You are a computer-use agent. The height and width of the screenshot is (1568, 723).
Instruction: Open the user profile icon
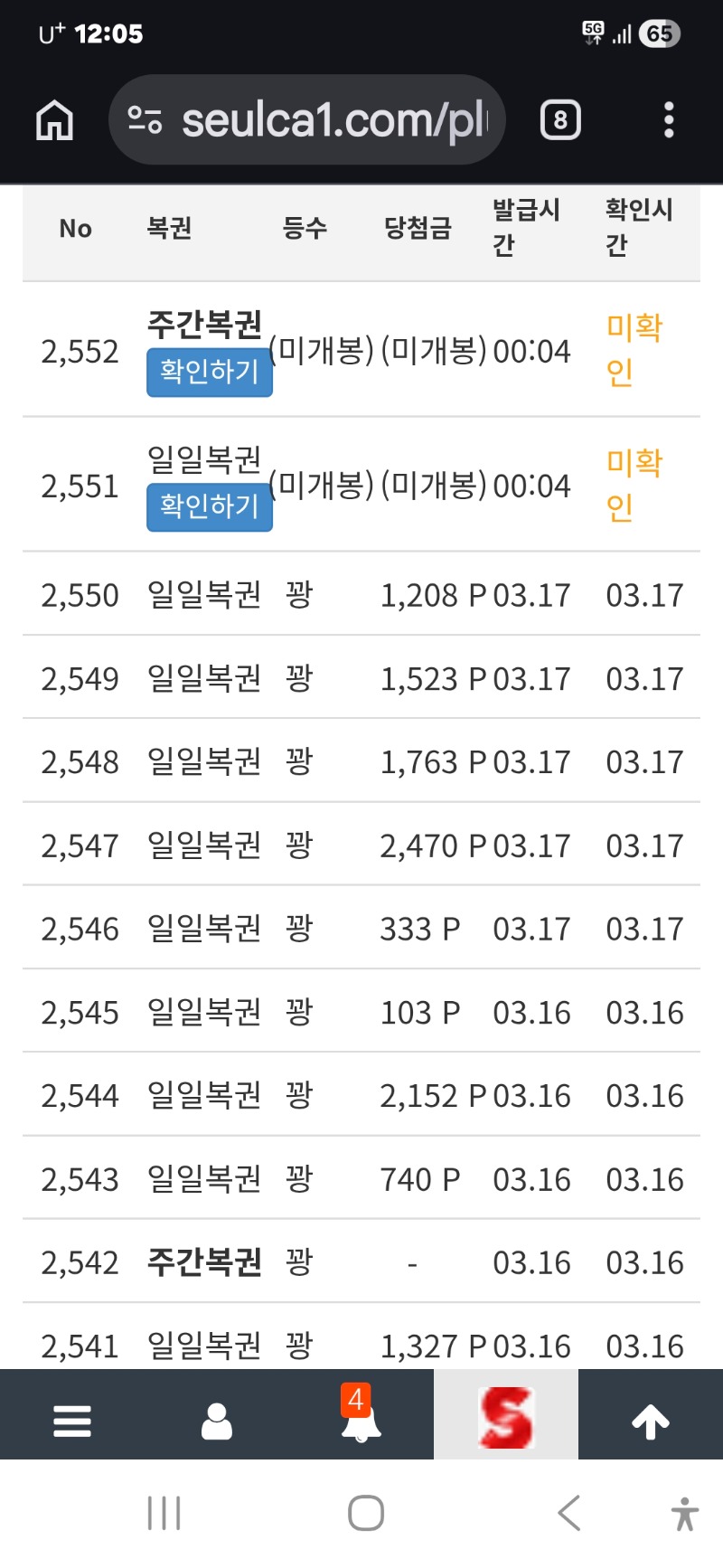coord(217,1422)
